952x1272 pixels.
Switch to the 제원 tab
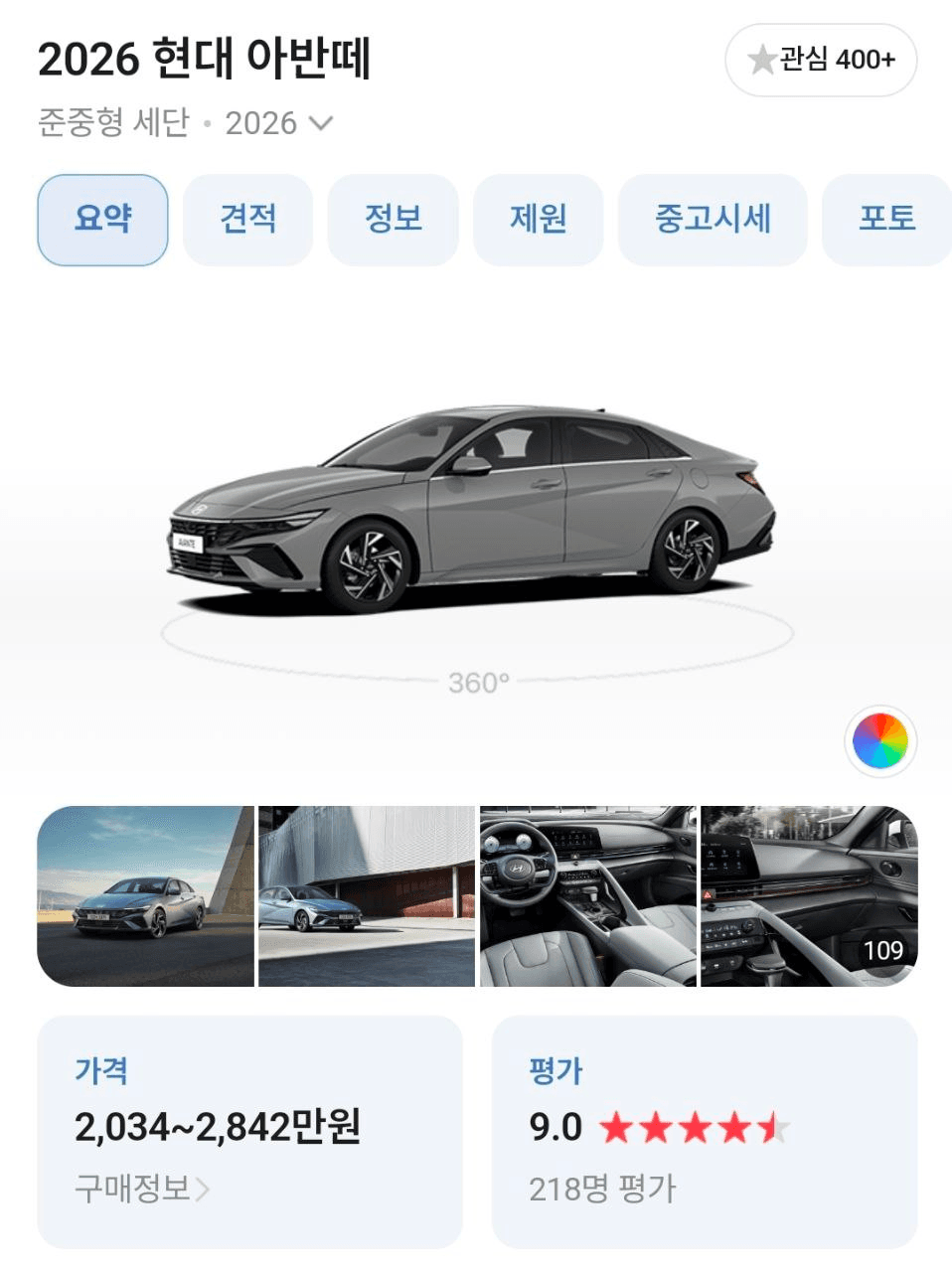point(538,220)
